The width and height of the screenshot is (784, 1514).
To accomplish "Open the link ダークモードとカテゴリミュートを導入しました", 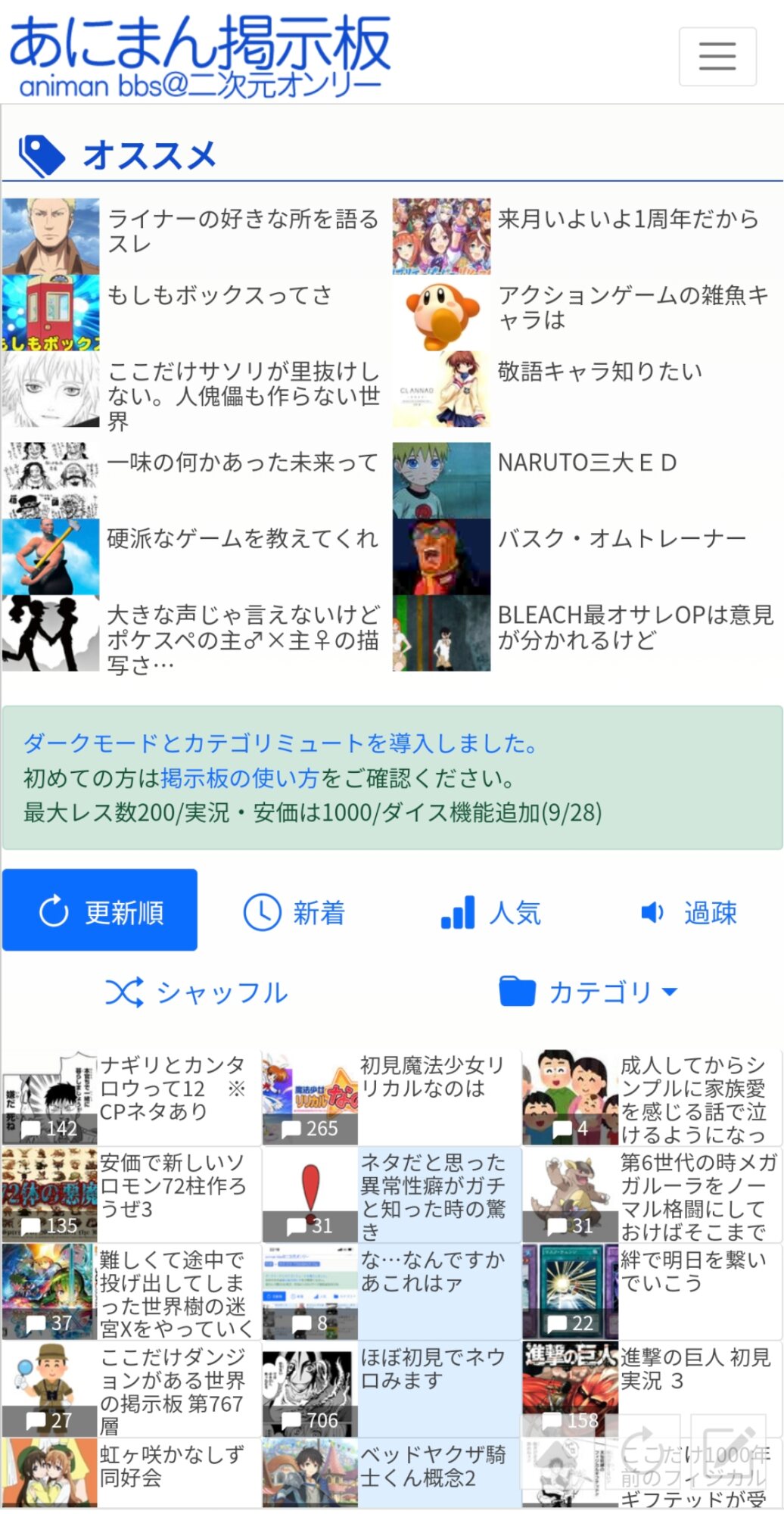I will click(280, 743).
